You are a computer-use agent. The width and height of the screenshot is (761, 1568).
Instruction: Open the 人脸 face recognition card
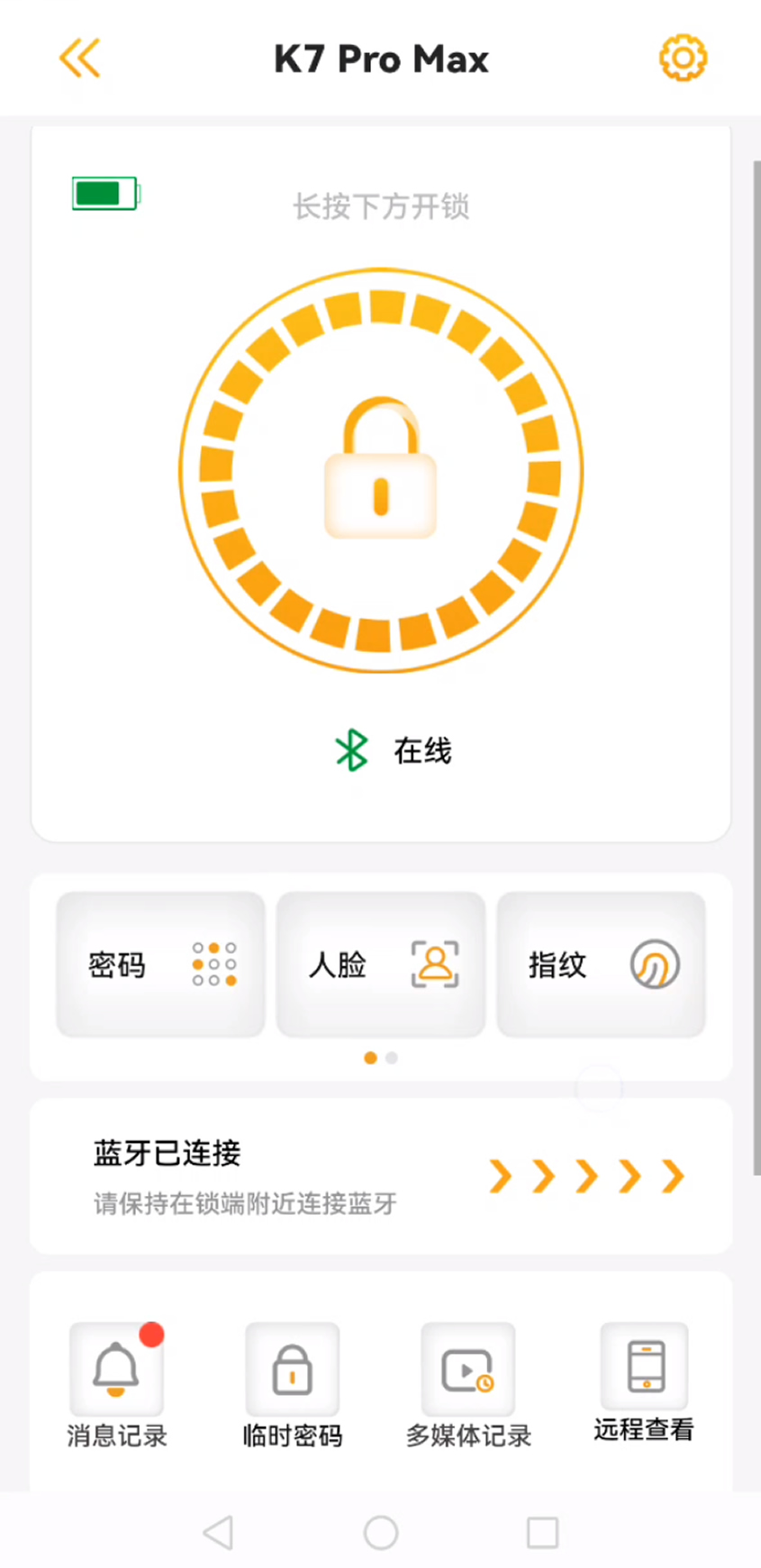(381, 965)
